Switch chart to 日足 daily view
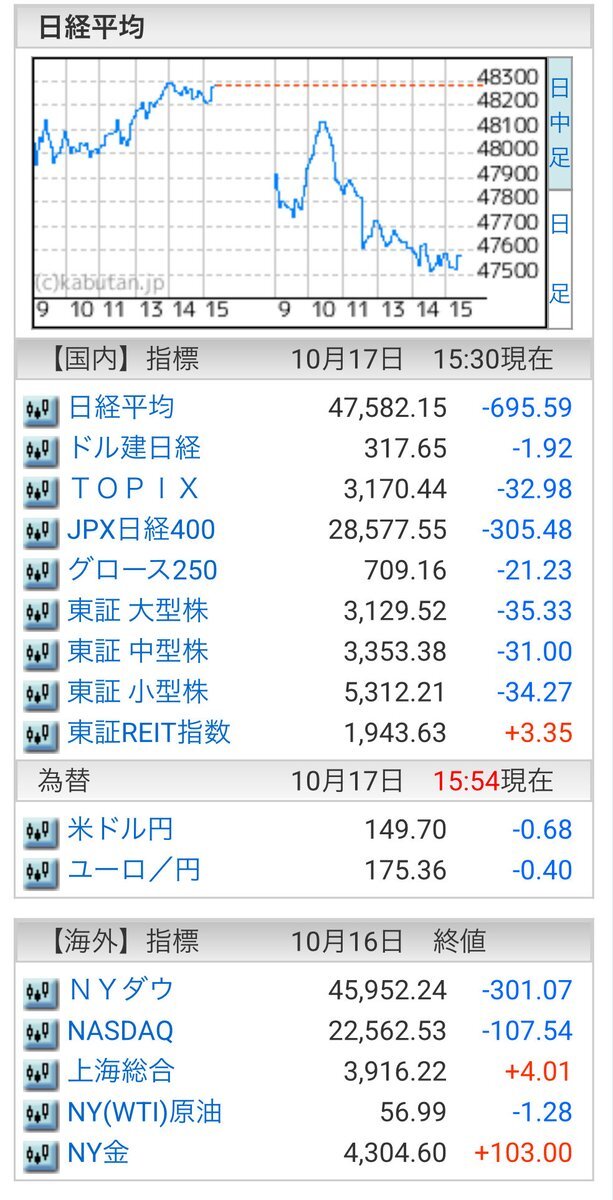The width and height of the screenshot is (613, 1200). [x=559, y=258]
